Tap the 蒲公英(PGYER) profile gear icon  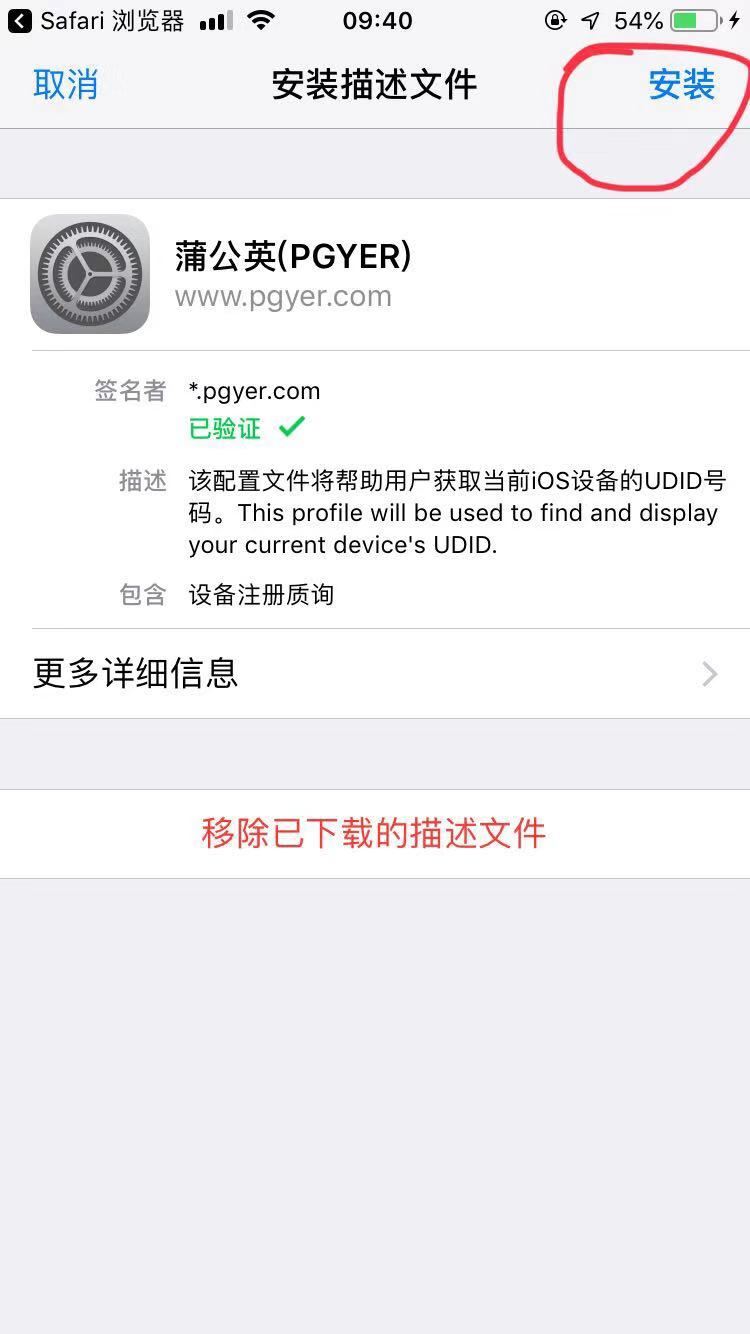(x=90, y=274)
